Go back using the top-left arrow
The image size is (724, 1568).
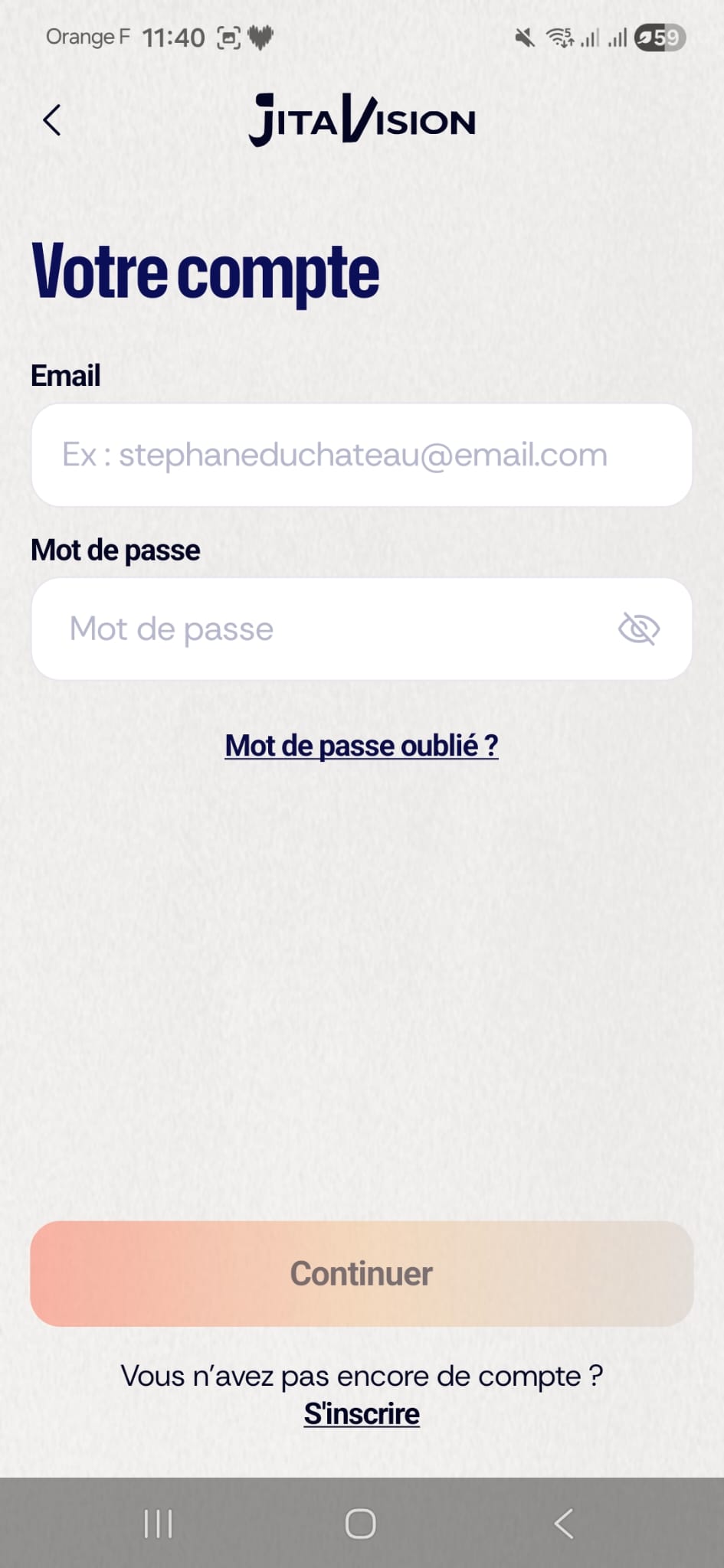[52, 120]
